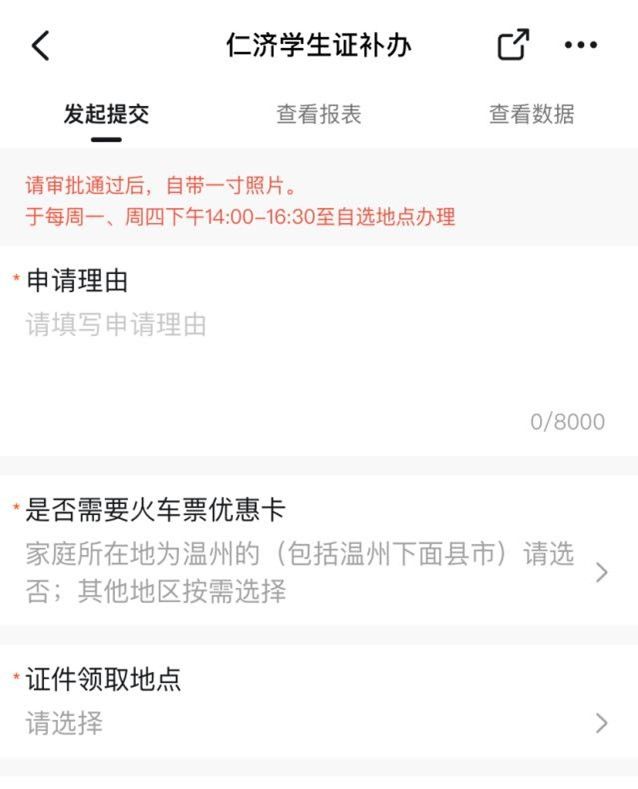Open the three-dot overflow menu
This screenshot has width=638, height=789.
[x=581, y=46]
